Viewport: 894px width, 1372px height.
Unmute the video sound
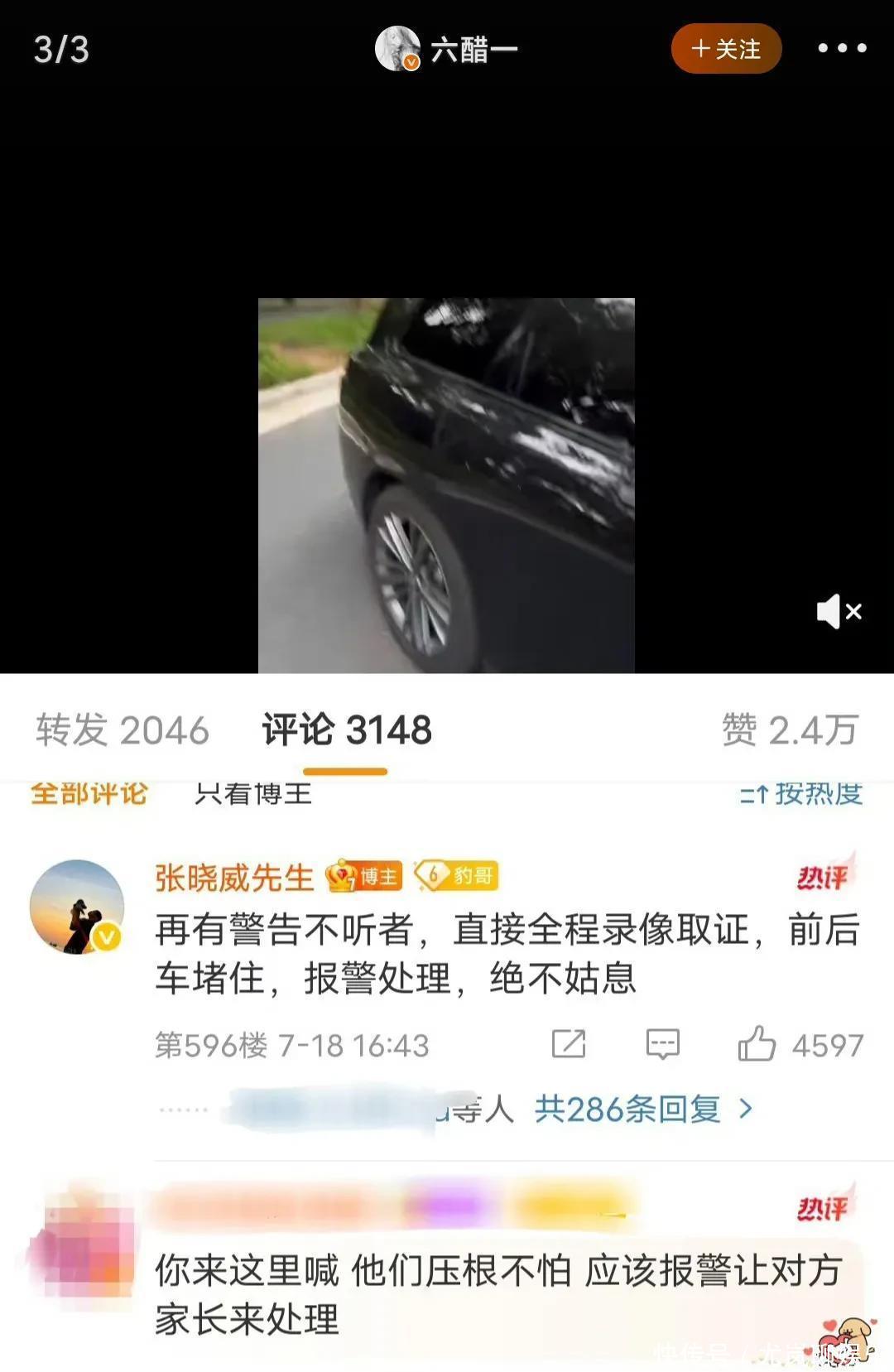coord(839,612)
